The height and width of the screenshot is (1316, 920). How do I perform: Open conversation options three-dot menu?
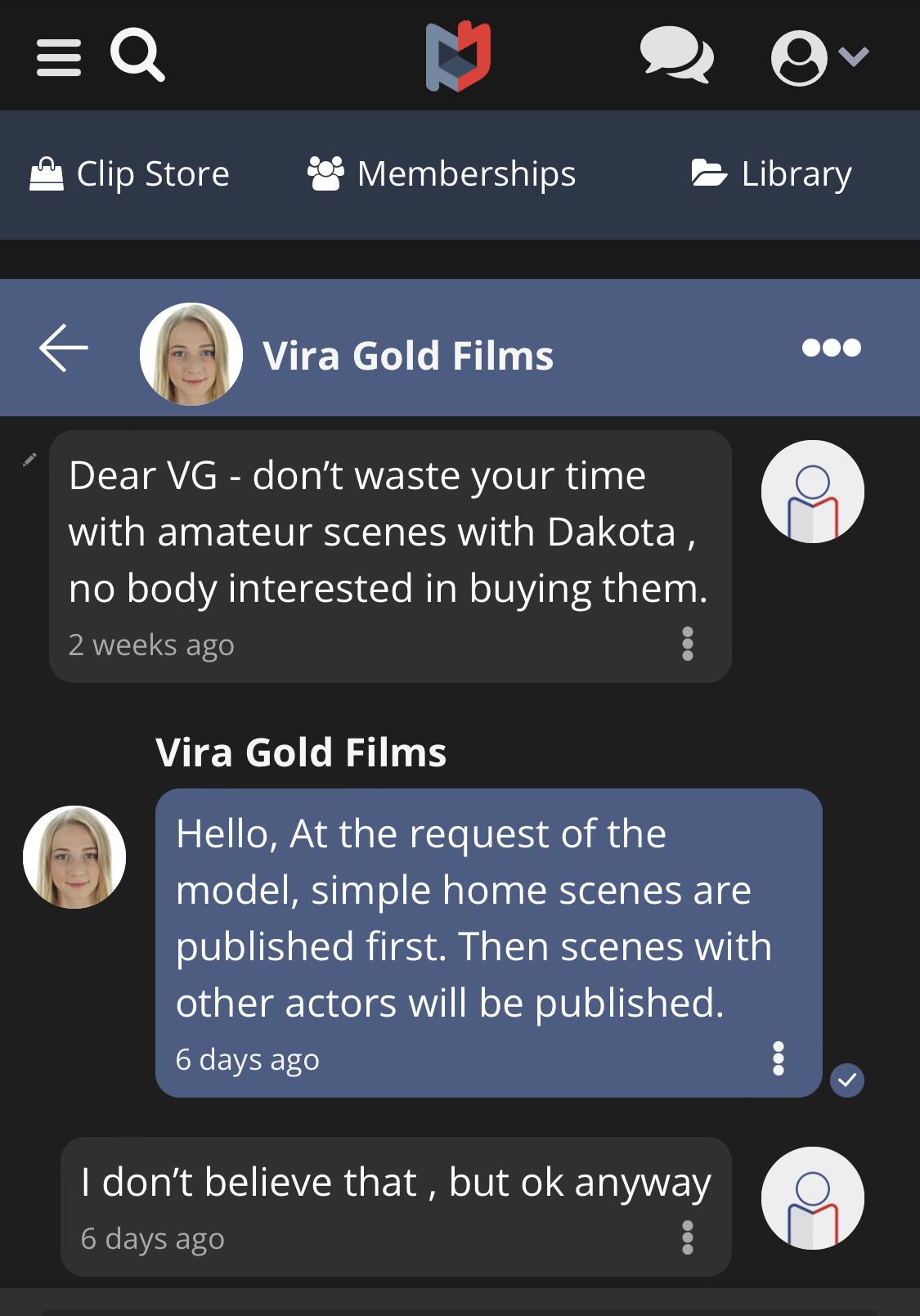pos(831,348)
